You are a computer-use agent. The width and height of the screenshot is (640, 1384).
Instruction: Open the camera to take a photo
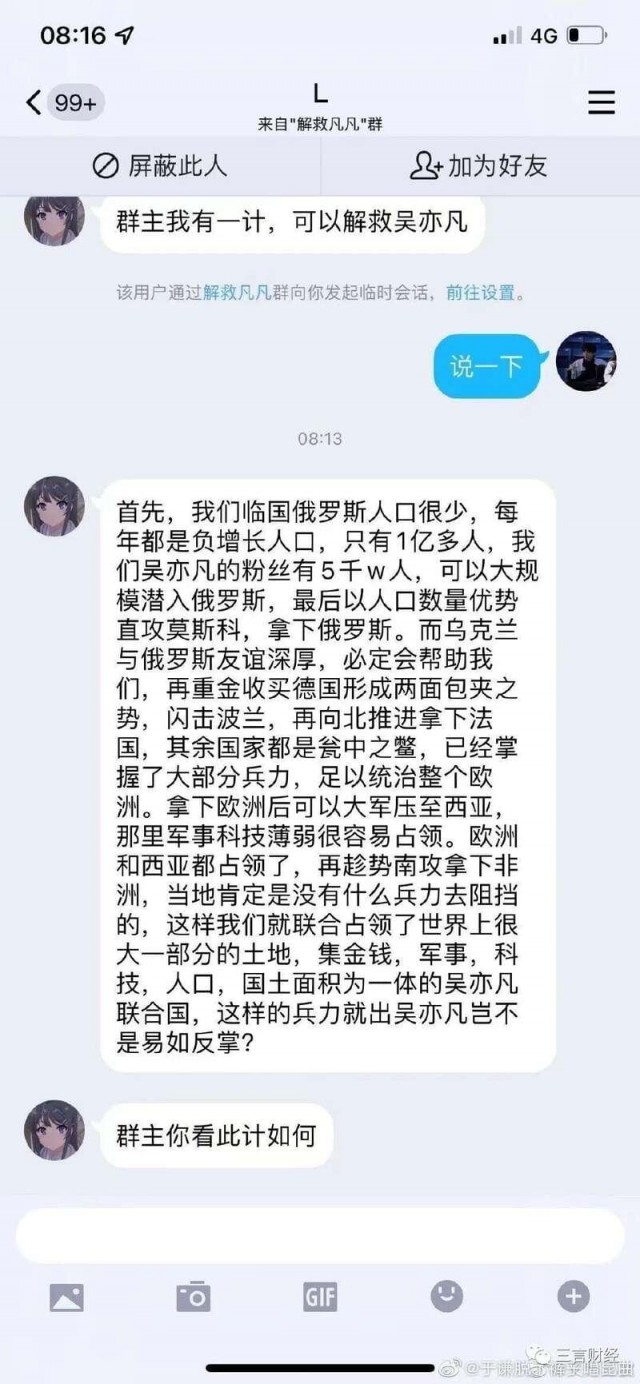(x=193, y=1298)
